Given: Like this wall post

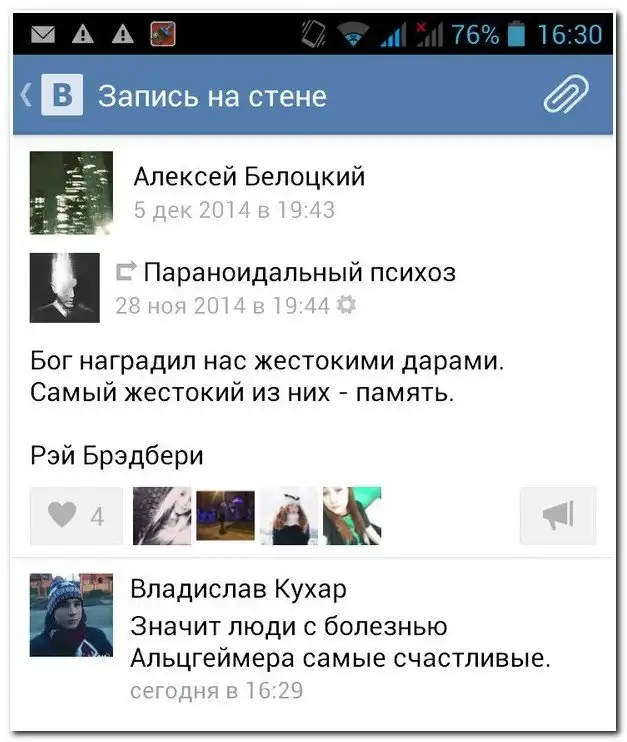Looking at the screenshot, I should tap(77, 516).
